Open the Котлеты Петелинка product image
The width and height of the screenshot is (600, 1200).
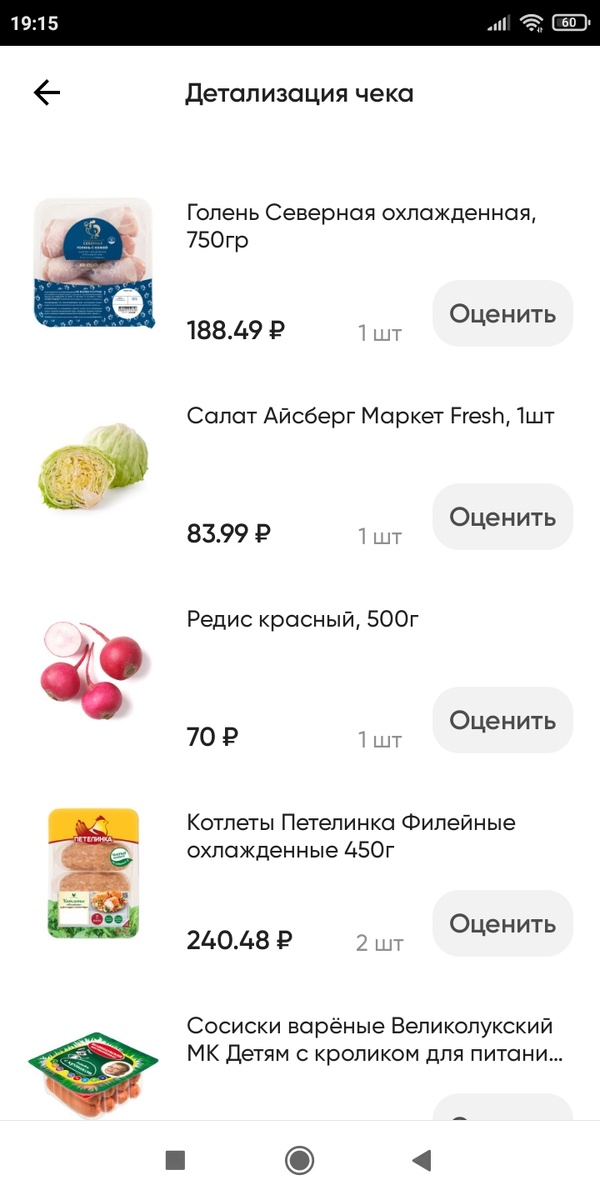tap(93, 873)
